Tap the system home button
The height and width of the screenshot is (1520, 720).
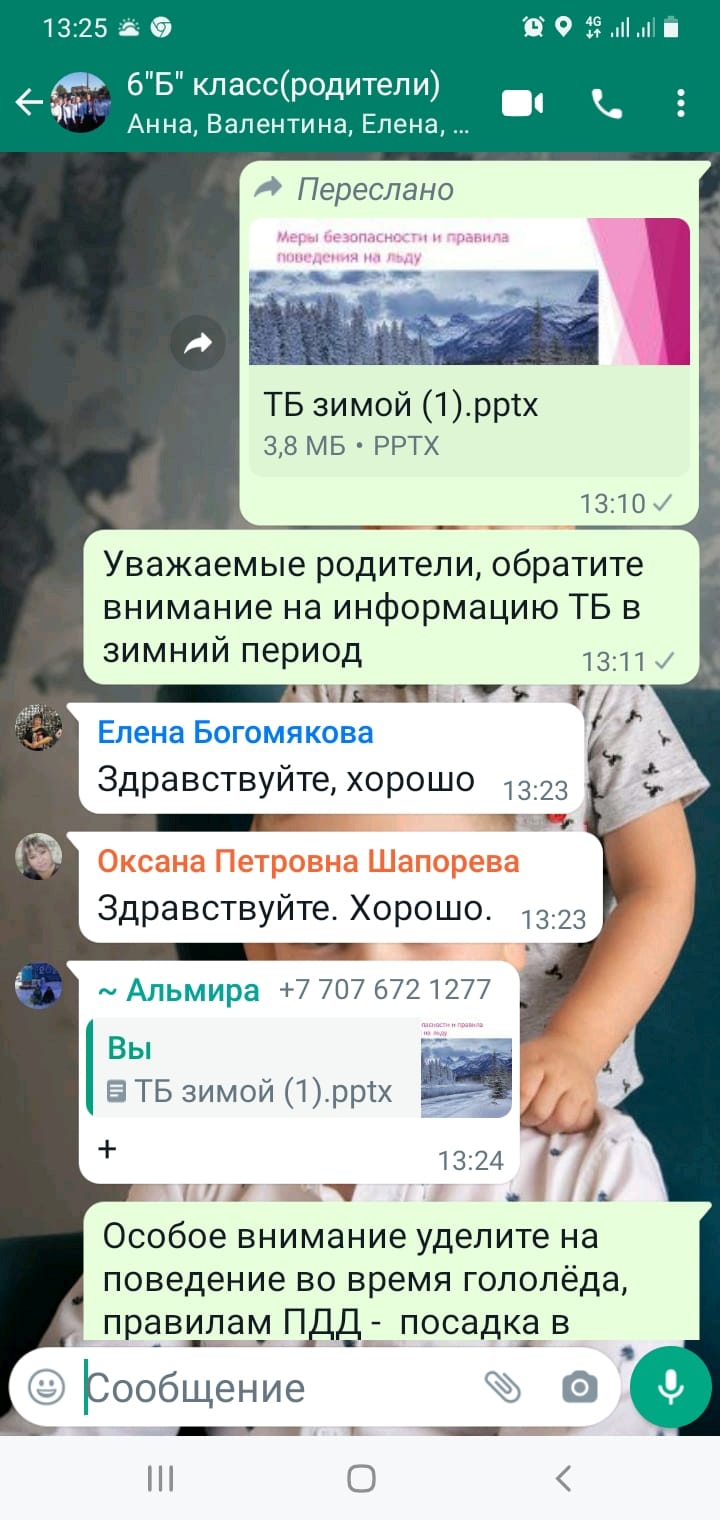pyautogui.click(x=361, y=1478)
